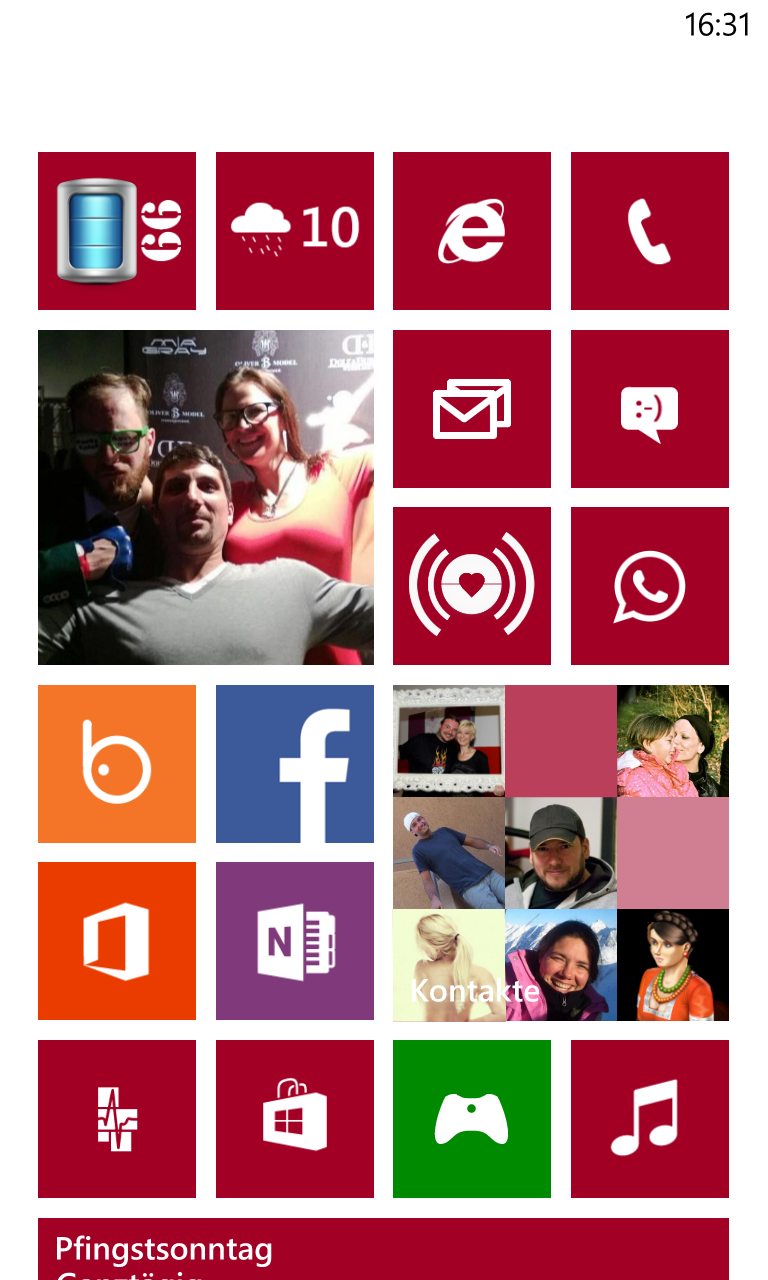Open OneNote

[295, 941]
